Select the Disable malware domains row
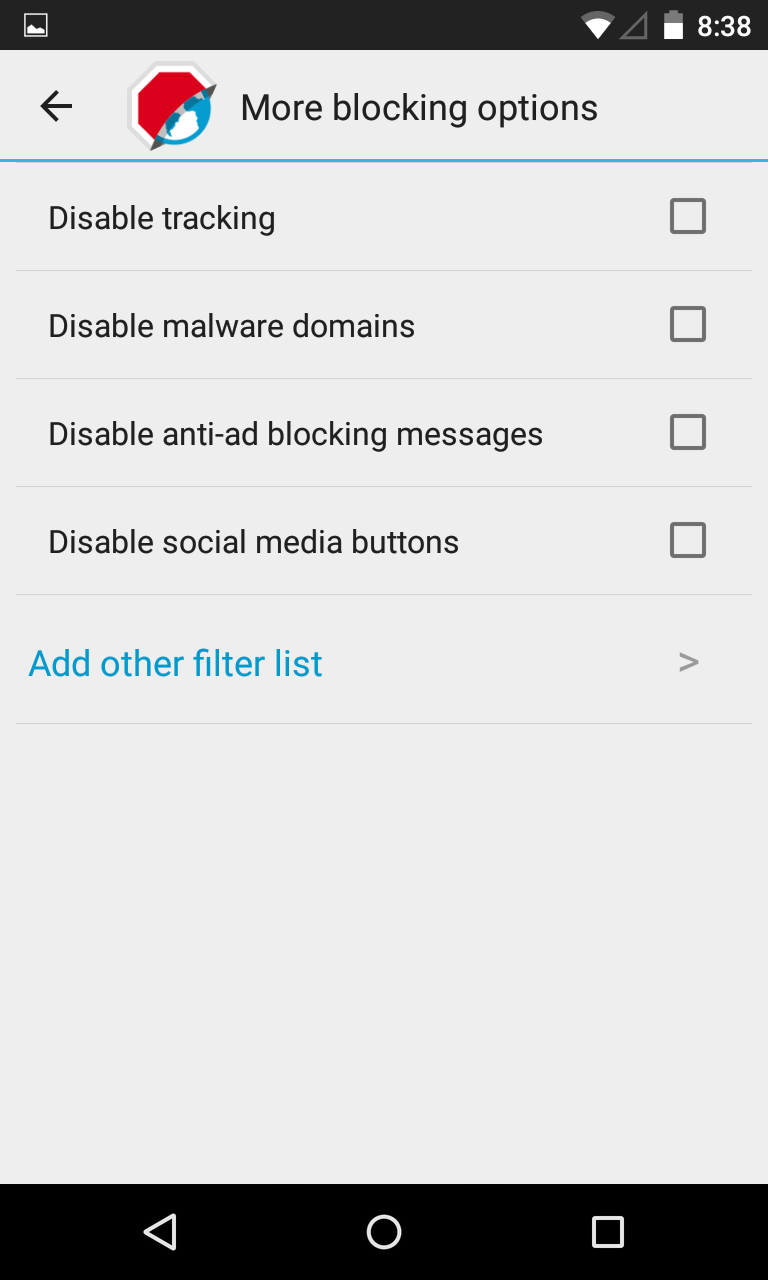768x1280 pixels. [x=231, y=325]
